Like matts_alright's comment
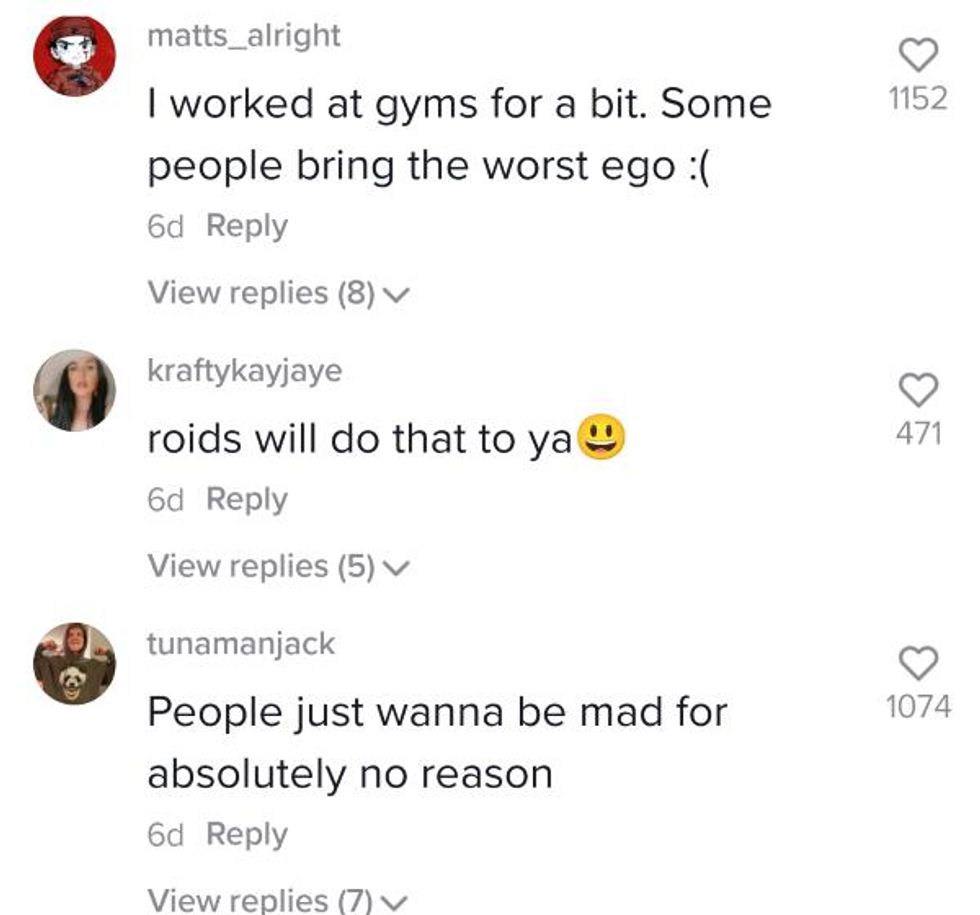980x915 pixels. coord(917,57)
